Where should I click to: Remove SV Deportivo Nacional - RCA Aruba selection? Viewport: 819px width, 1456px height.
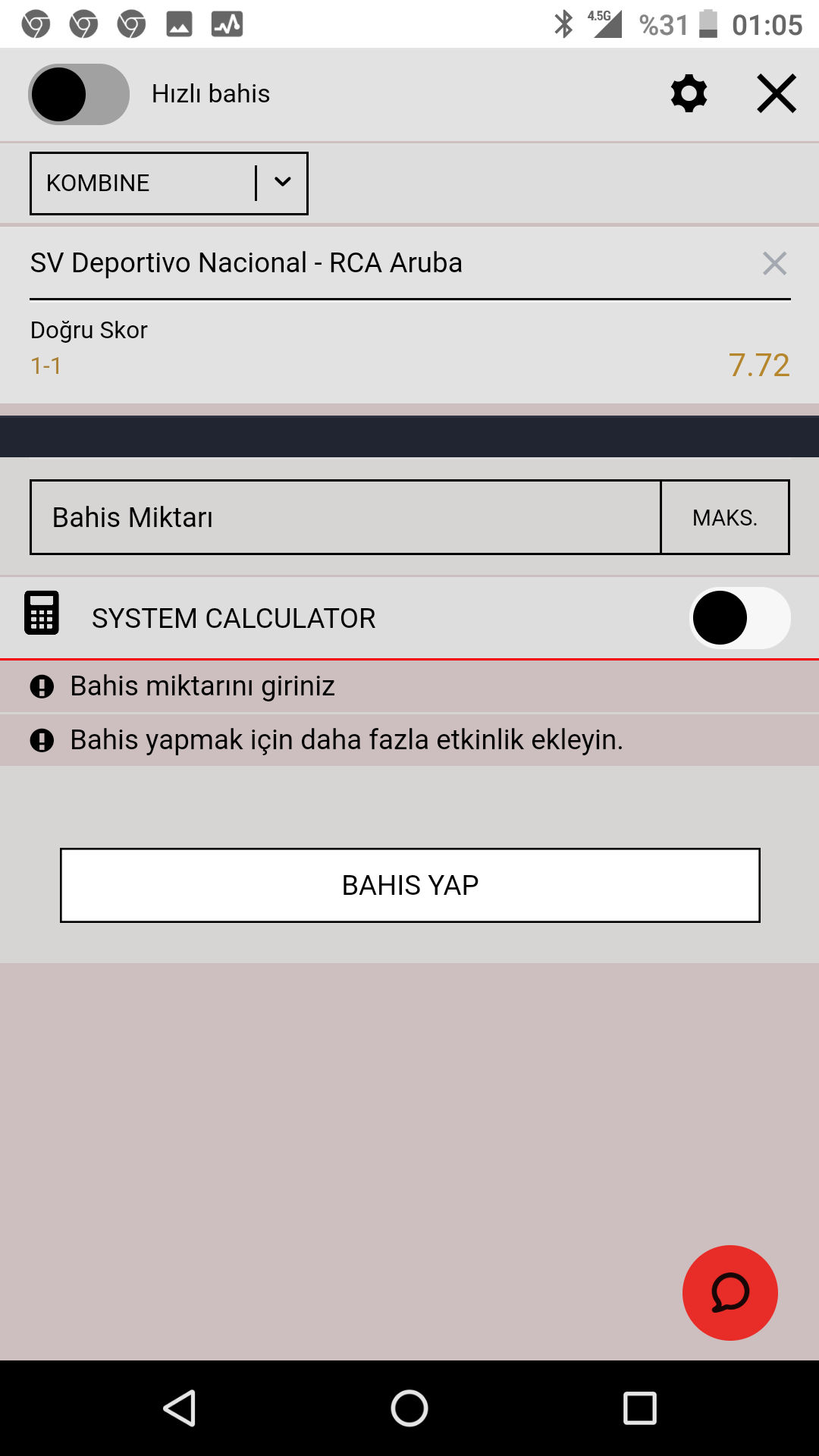(x=774, y=263)
